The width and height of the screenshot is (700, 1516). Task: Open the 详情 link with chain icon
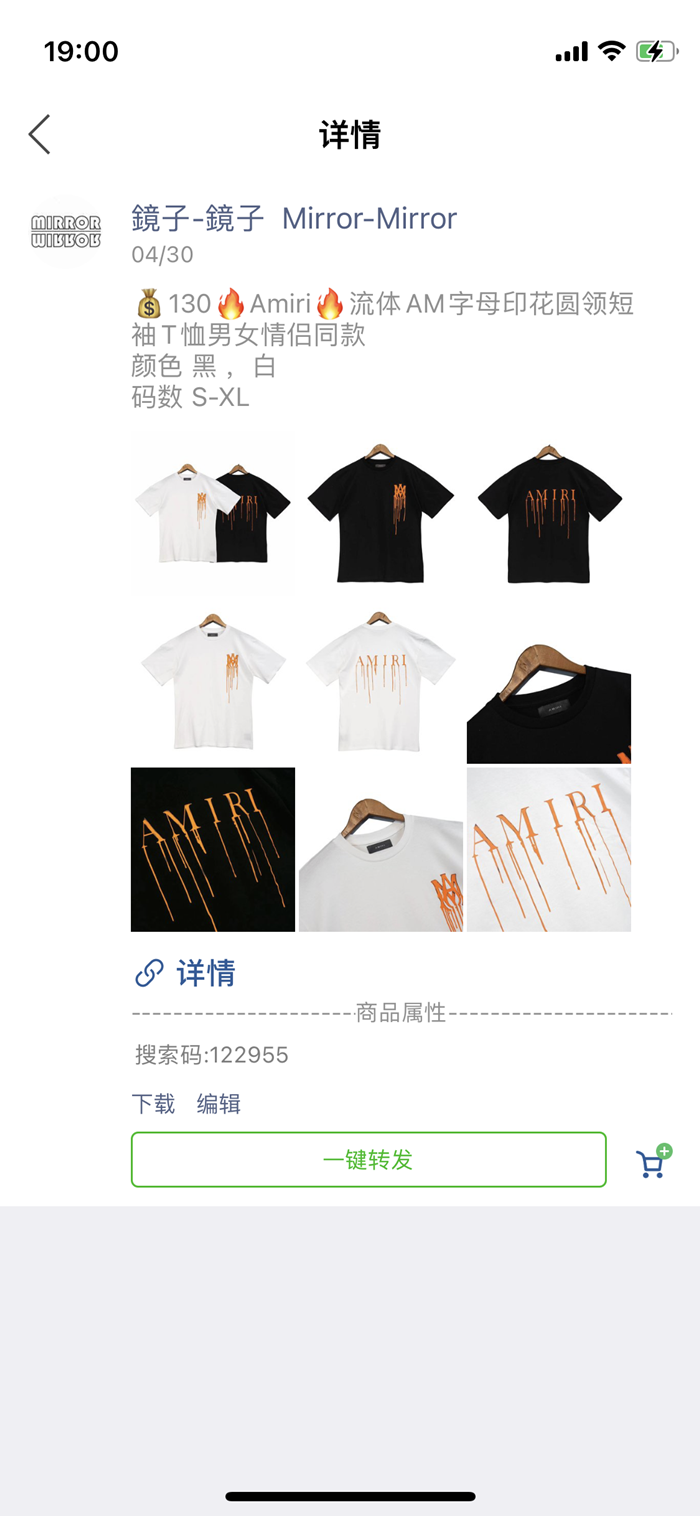[x=186, y=973]
